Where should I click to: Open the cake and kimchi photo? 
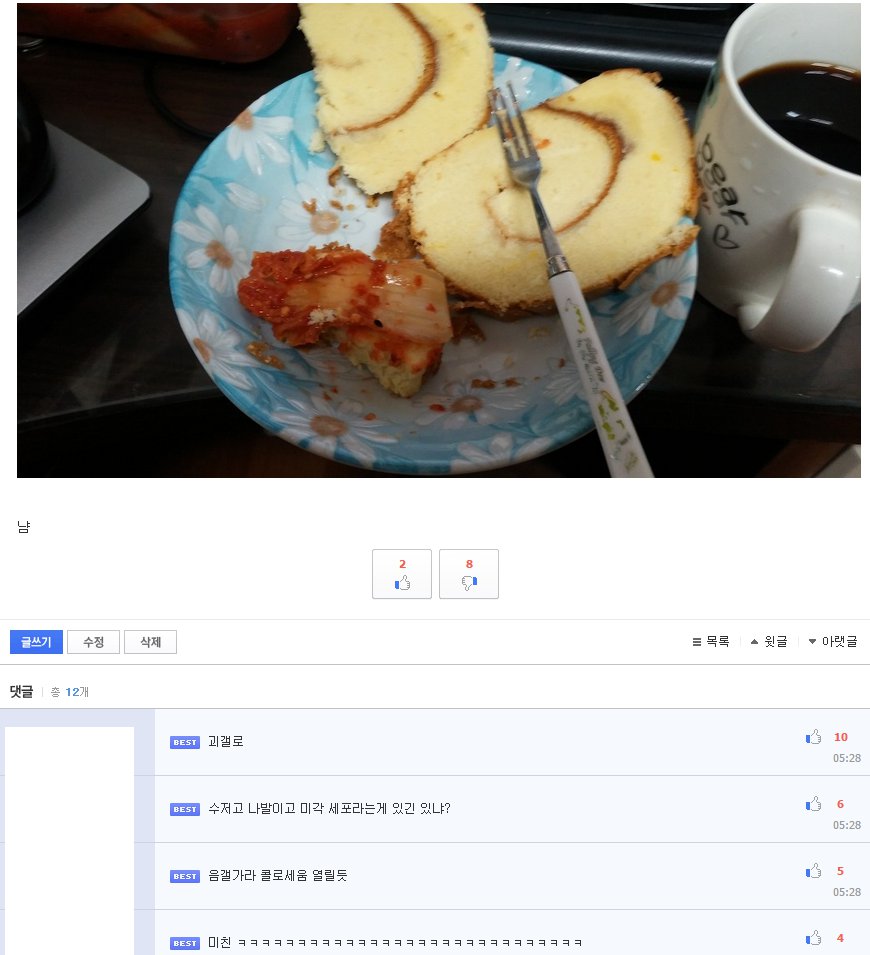pos(438,240)
